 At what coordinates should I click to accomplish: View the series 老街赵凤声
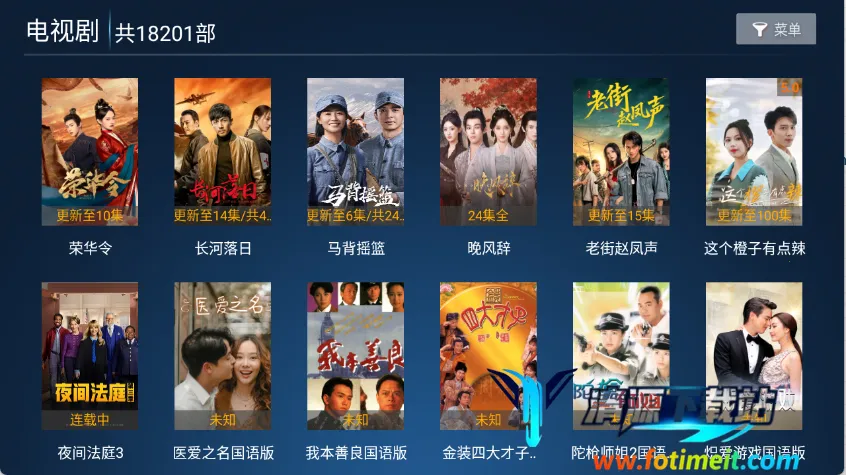pos(621,152)
